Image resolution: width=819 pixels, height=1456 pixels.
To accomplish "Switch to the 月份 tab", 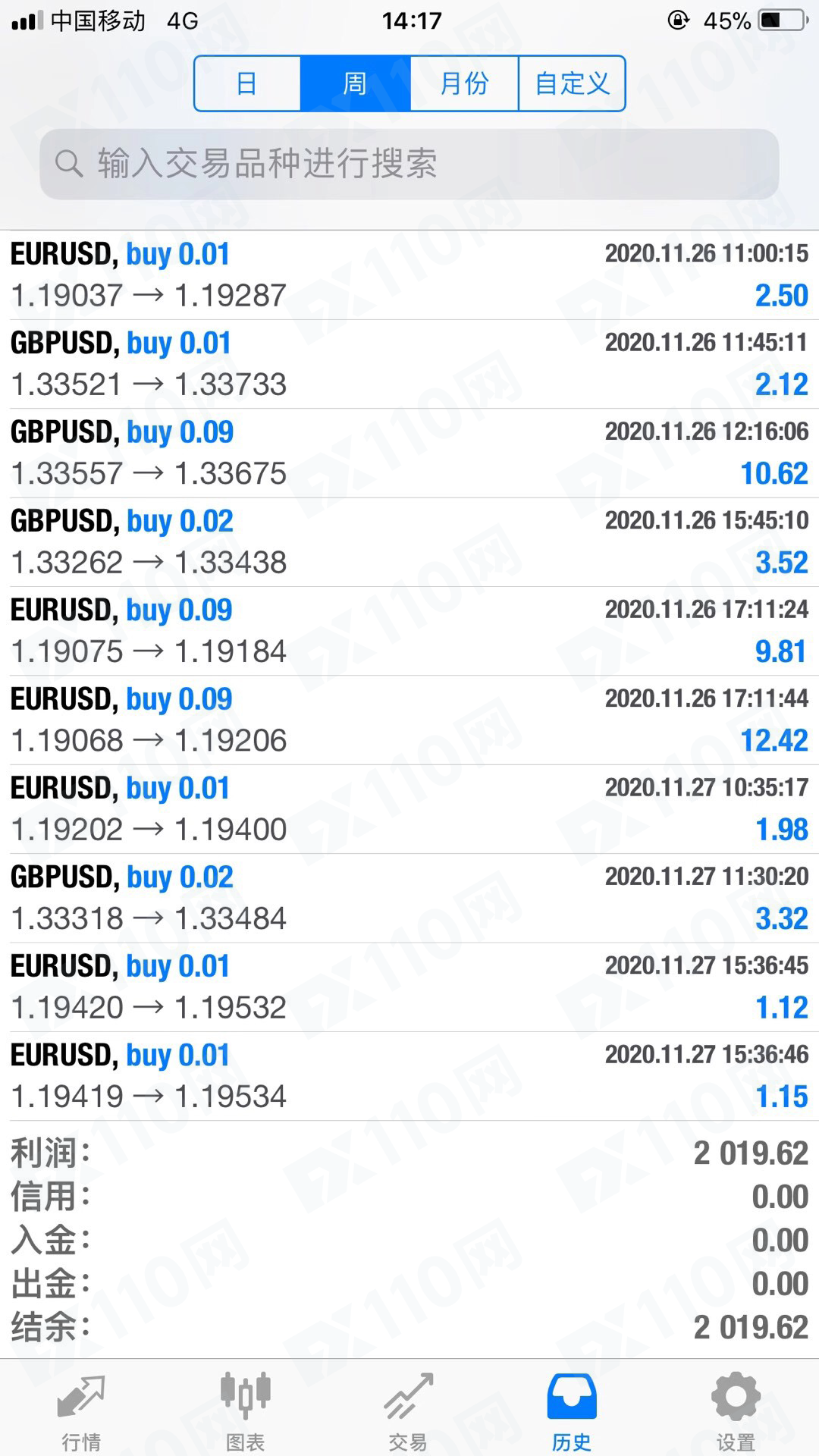I will (464, 83).
